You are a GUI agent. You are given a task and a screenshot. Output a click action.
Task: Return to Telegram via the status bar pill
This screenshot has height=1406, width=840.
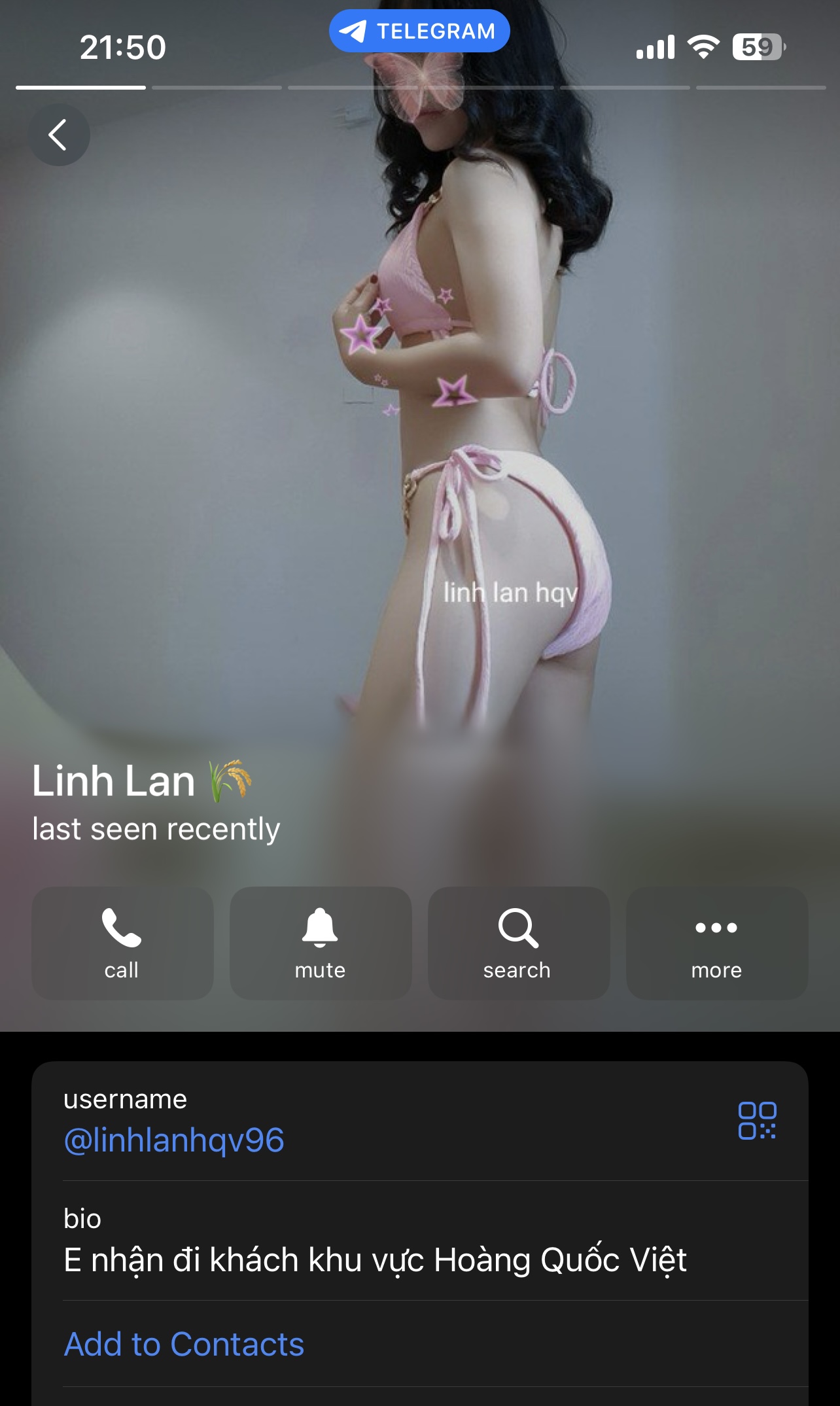(x=419, y=31)
